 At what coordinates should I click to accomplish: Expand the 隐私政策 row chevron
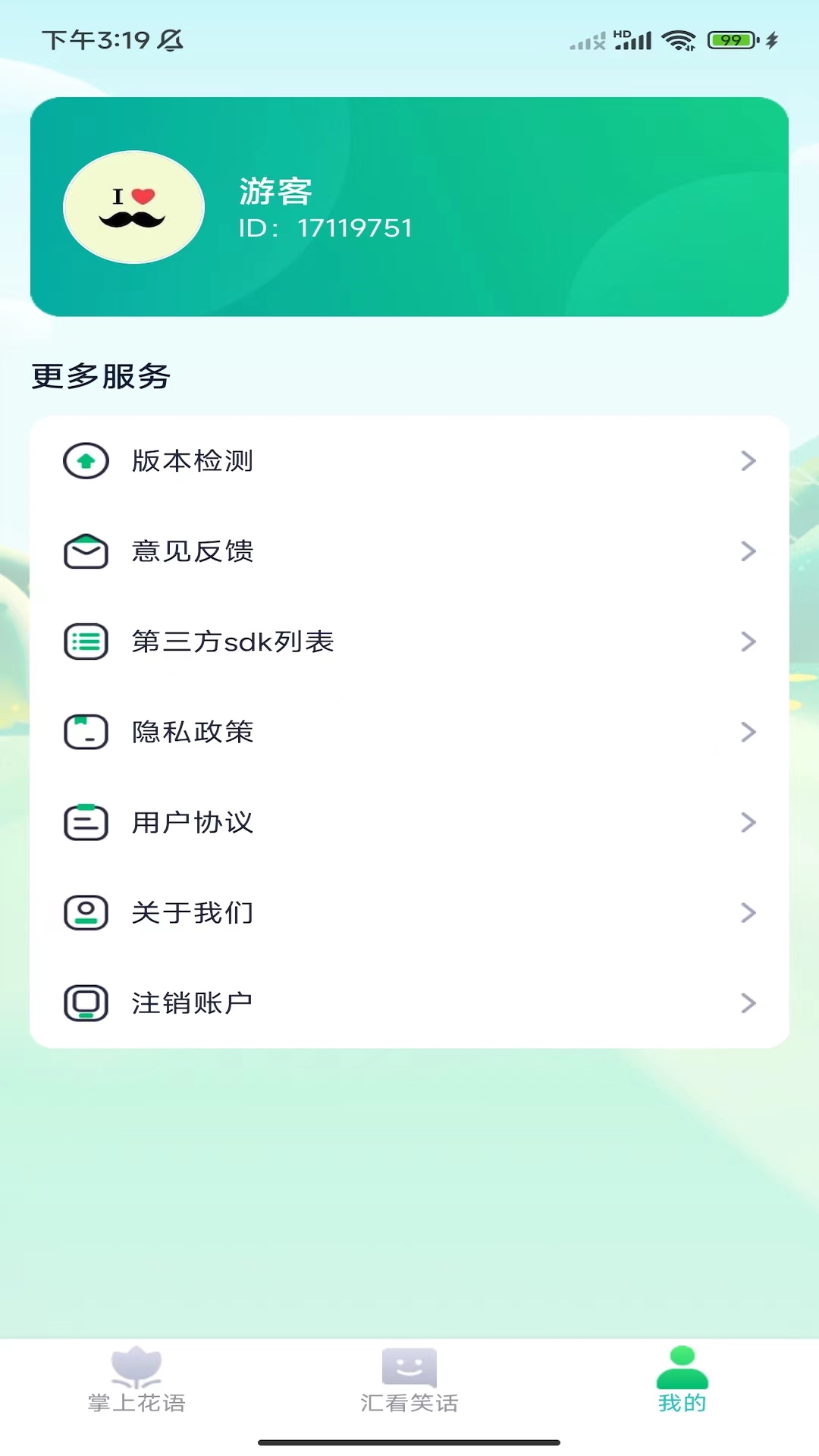748,732
